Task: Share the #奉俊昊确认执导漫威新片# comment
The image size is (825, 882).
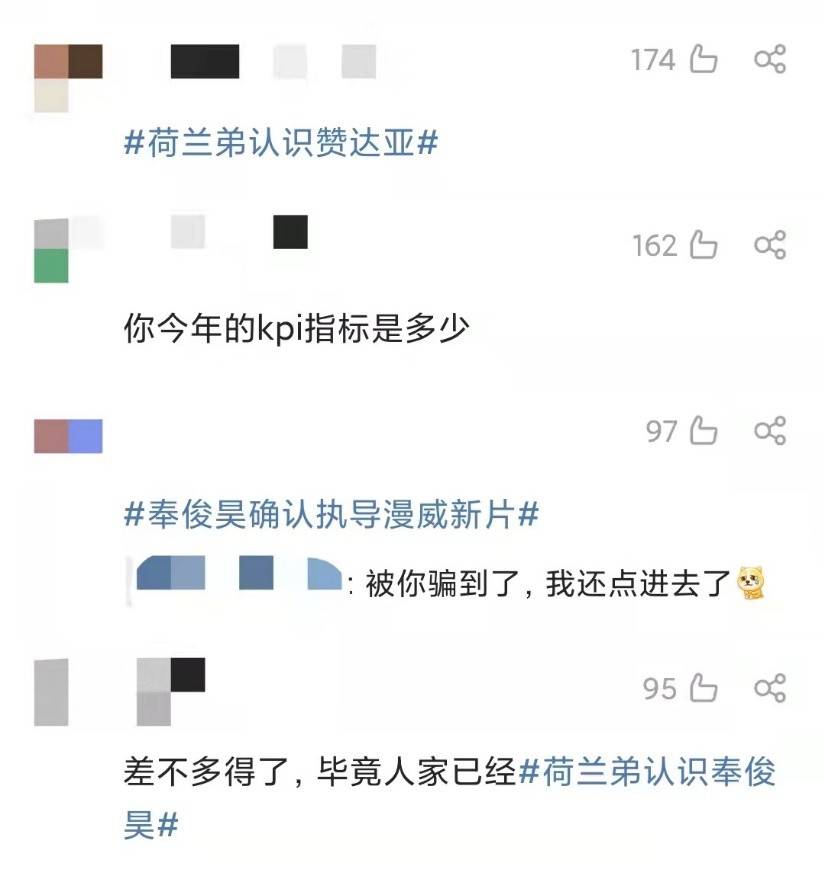Action: click(x=769, y=431)
